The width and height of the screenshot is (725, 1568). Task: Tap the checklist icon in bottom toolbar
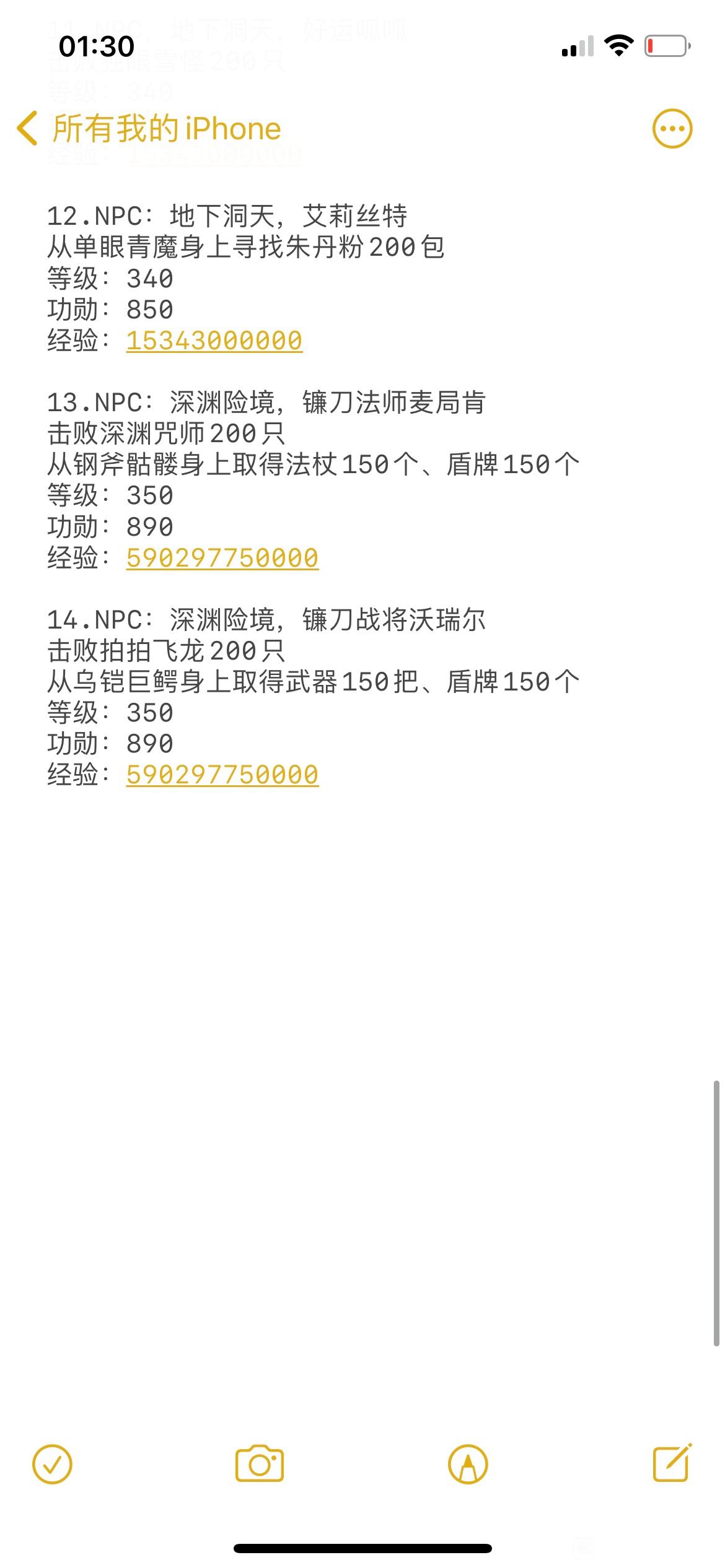pyautogui.click(x=52, y=1465)
